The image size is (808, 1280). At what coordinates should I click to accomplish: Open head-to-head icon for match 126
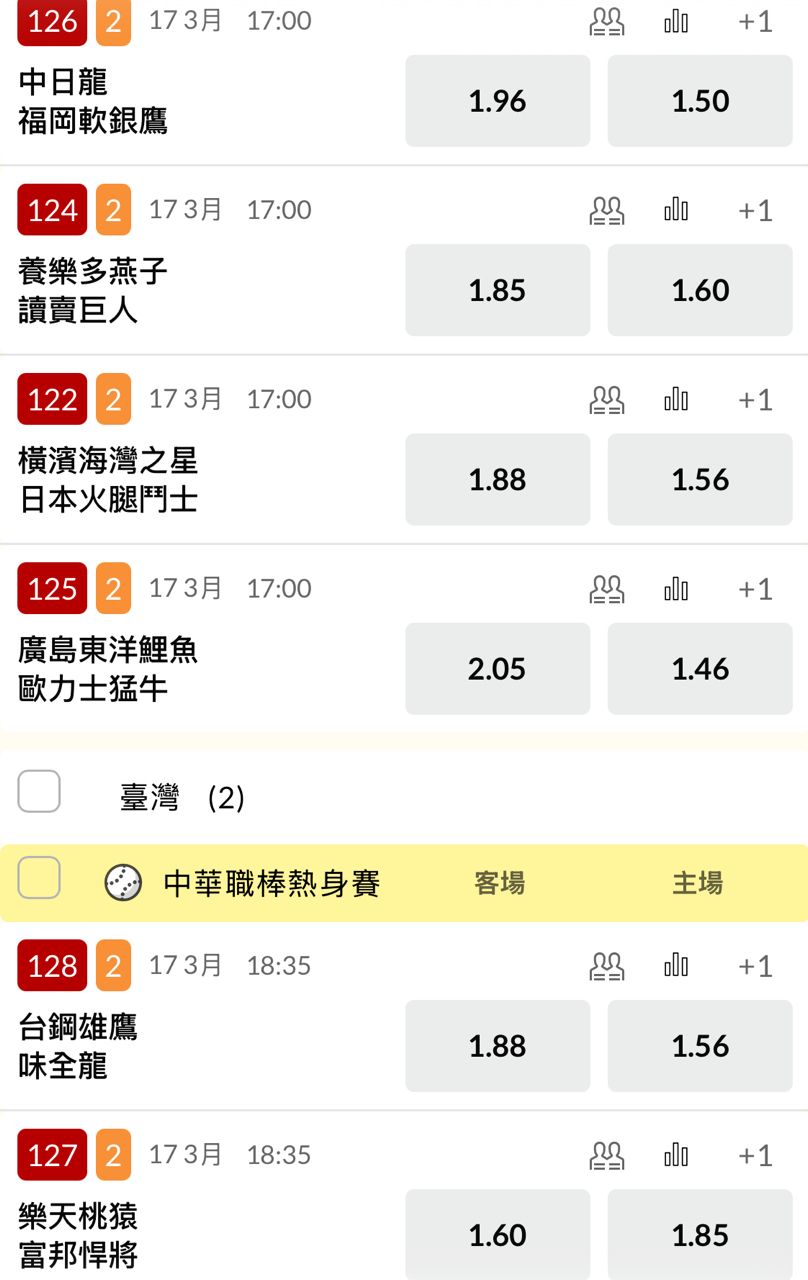click(607, 21)
